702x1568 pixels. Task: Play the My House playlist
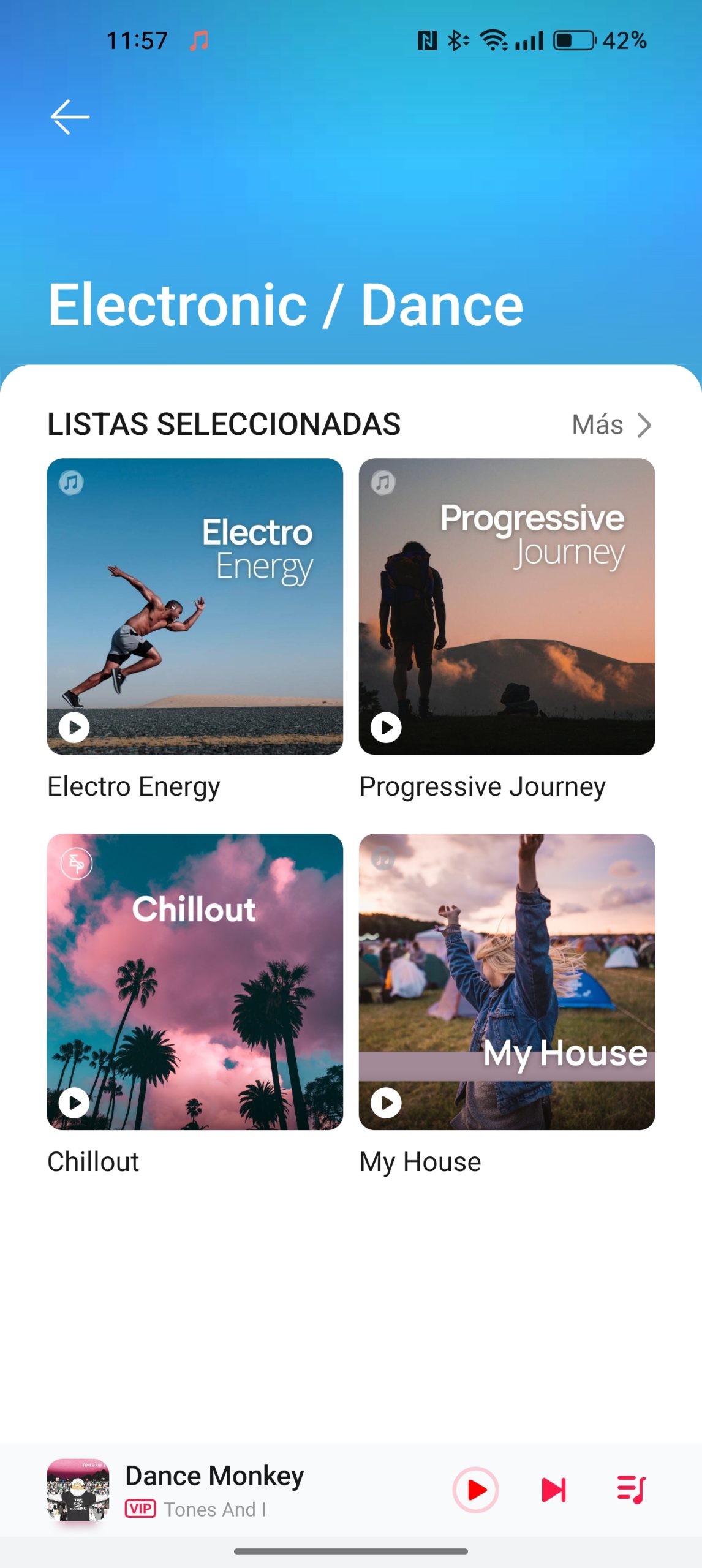[x=386, y=1102]
